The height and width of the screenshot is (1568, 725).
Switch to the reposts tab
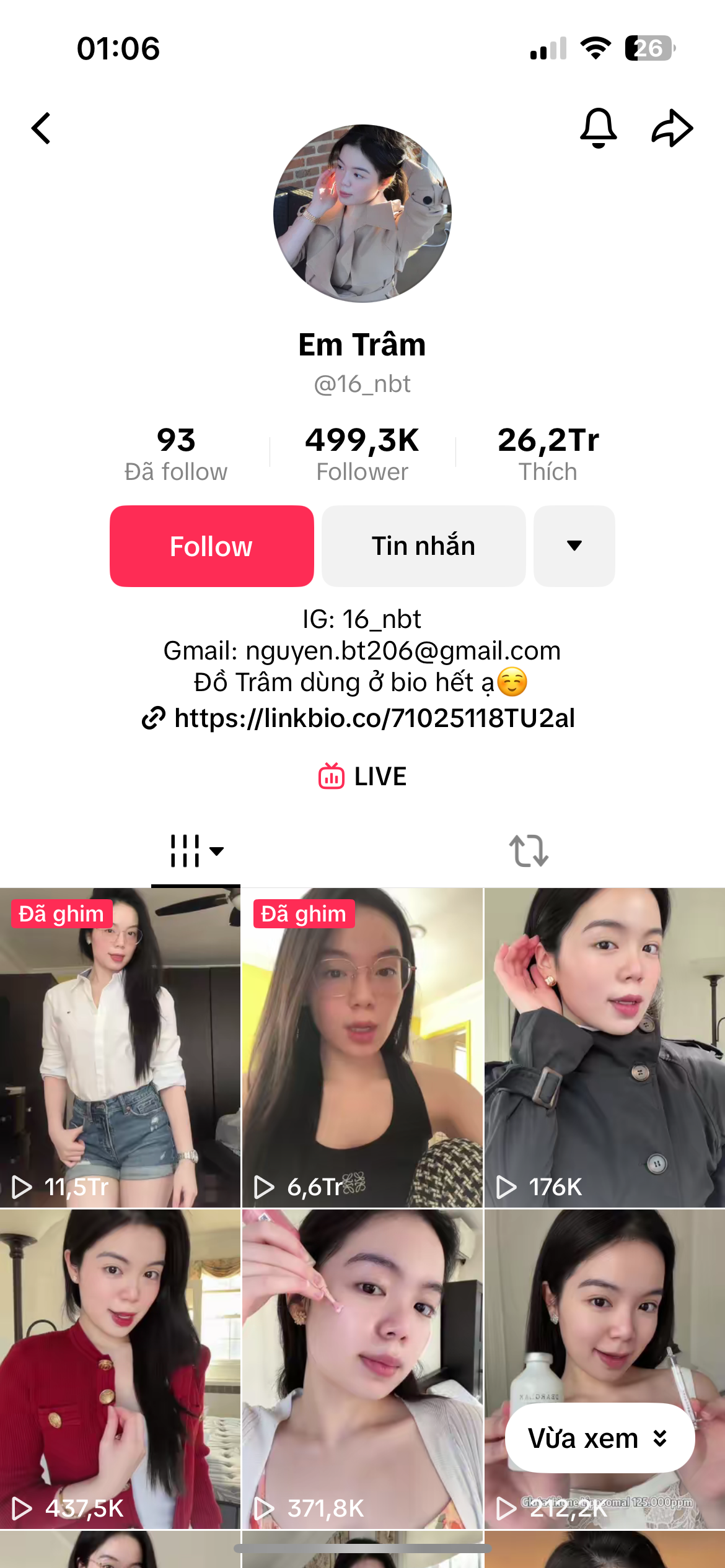529,851
